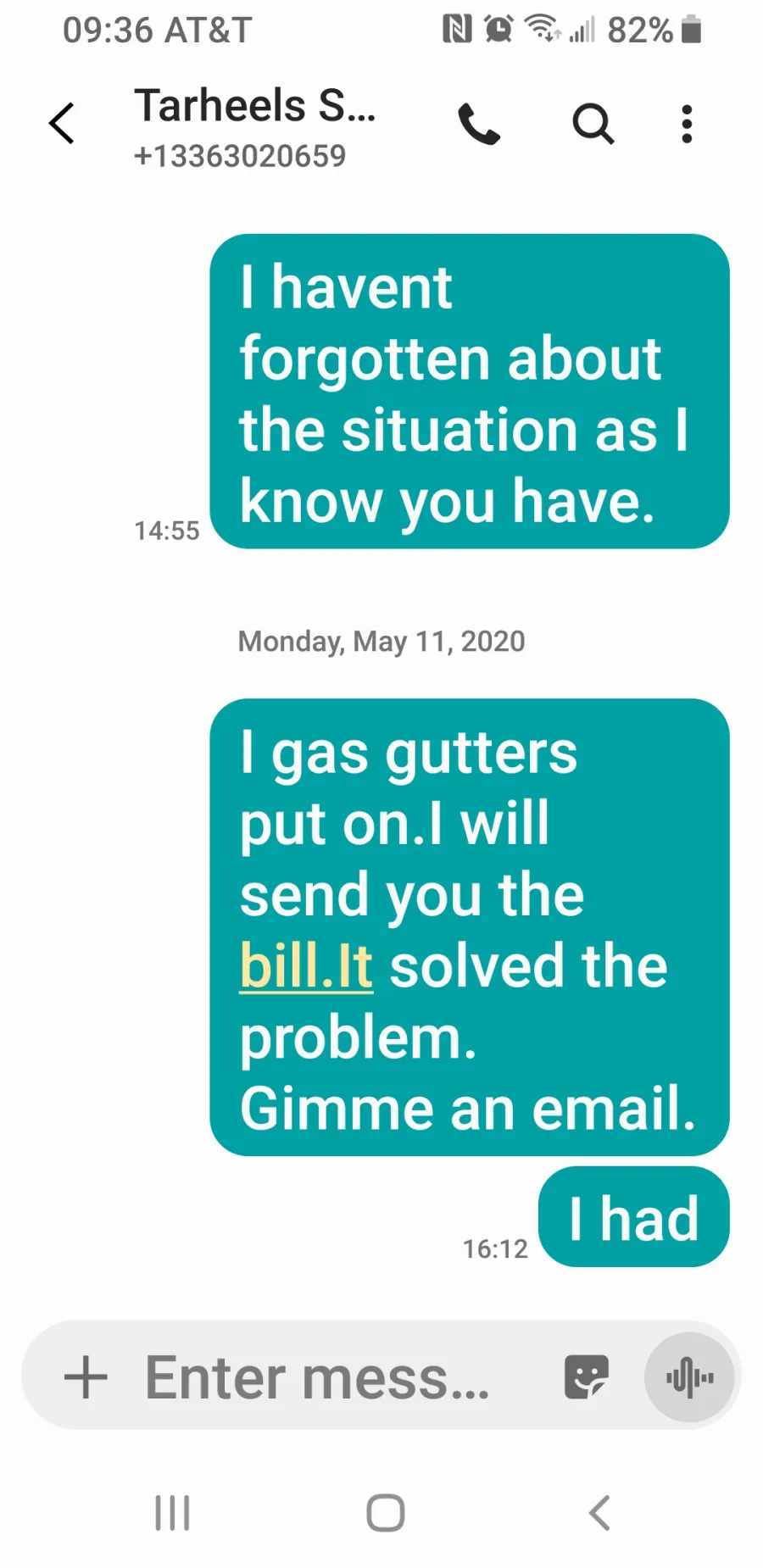Open the three-dot overflow menu
The width and height of the screenshot is (763, 1568).
point(687,125)
